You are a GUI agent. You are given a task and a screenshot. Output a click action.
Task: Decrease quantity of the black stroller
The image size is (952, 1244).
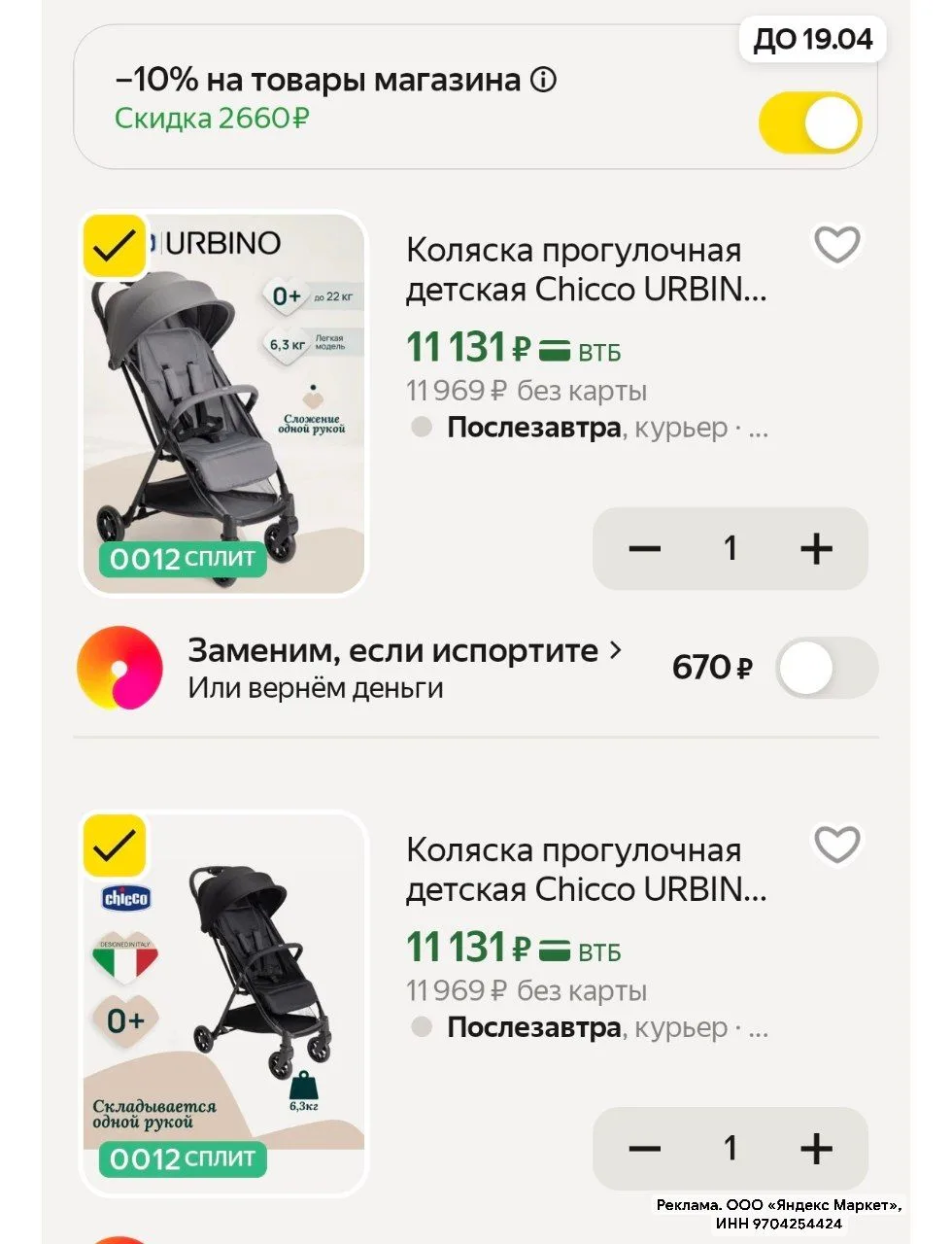(644, 1149)
